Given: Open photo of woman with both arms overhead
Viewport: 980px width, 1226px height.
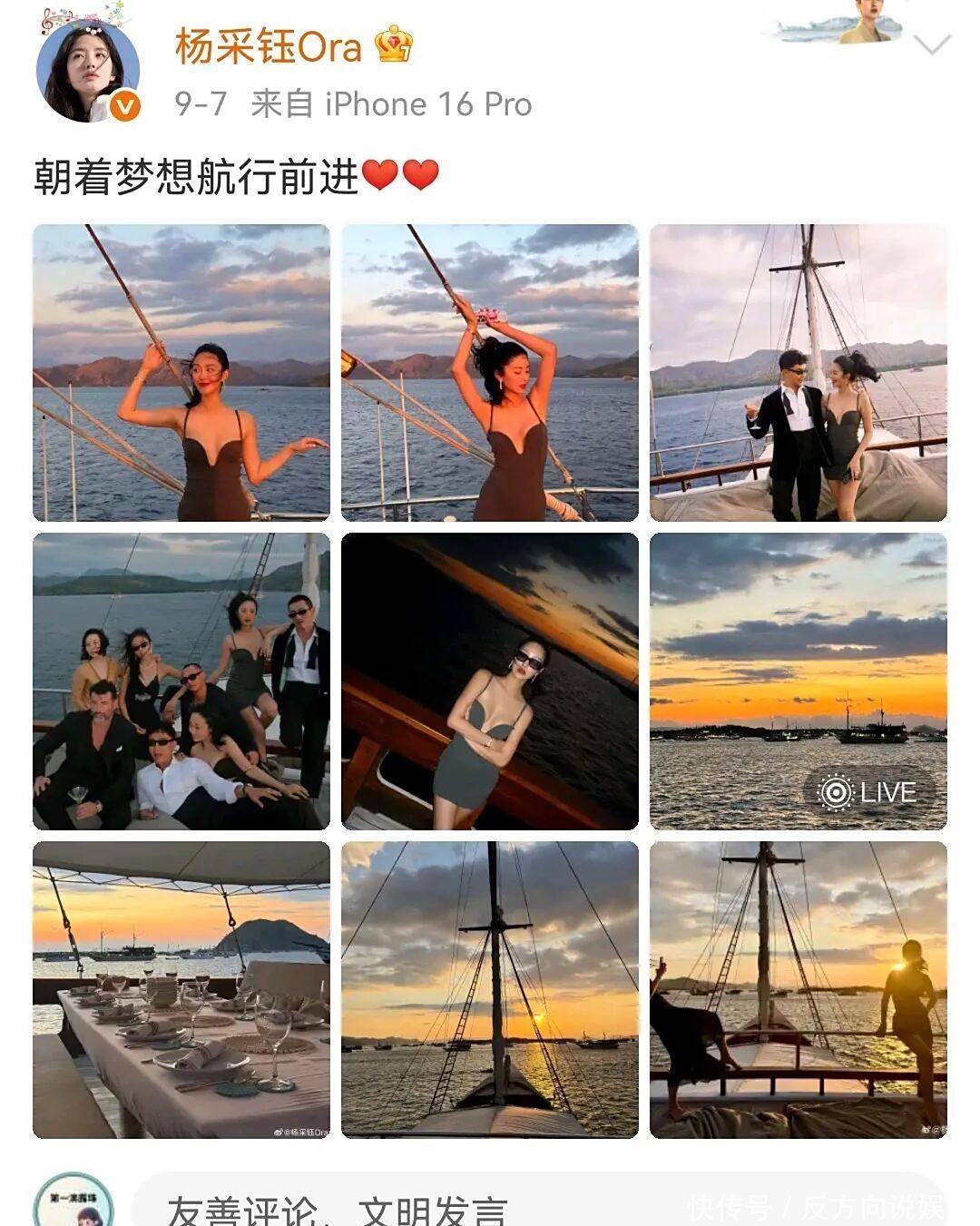Looking at the screenshot, I should [x=490, y=372].
